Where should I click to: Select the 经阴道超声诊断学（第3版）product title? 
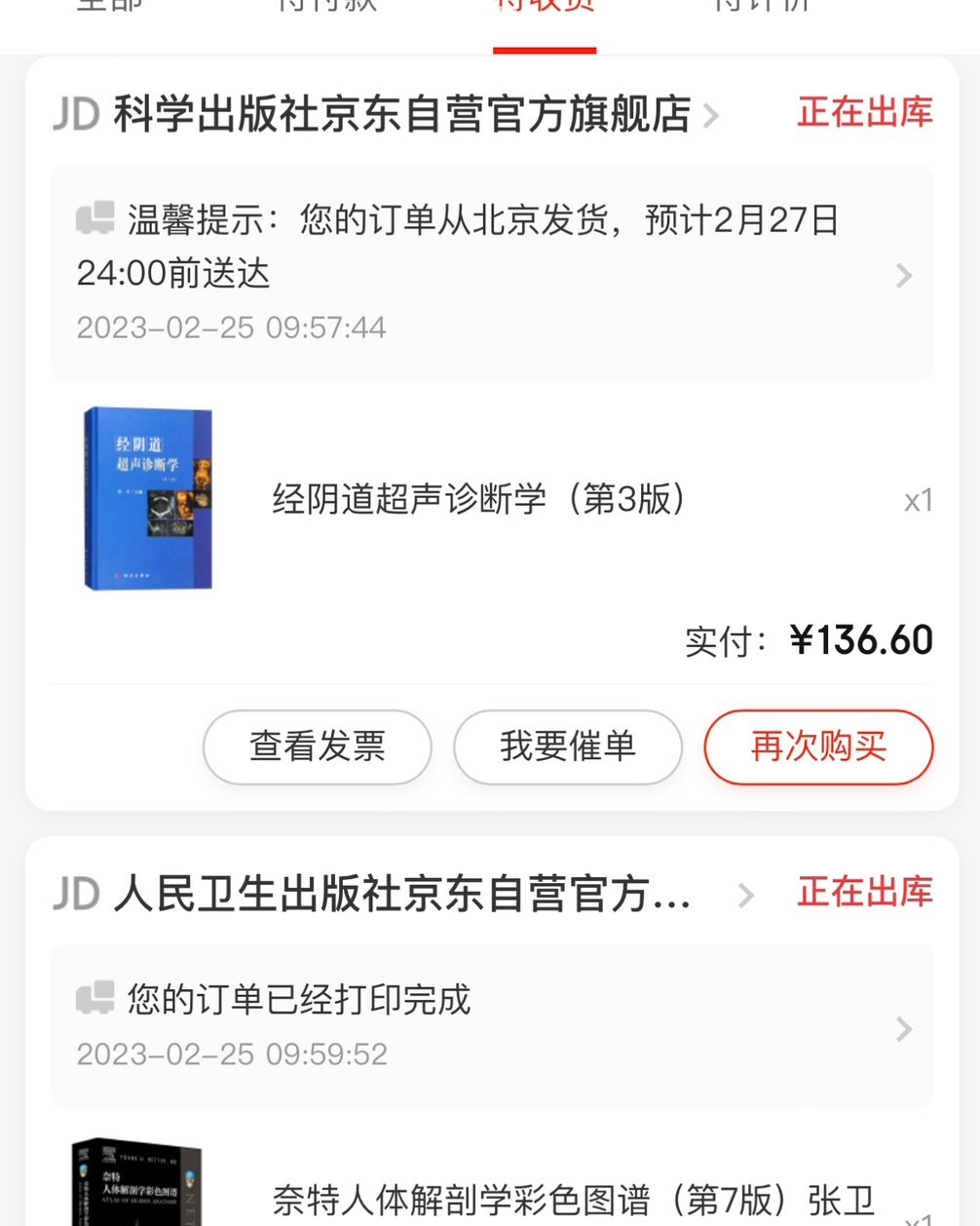click(478, 500)
